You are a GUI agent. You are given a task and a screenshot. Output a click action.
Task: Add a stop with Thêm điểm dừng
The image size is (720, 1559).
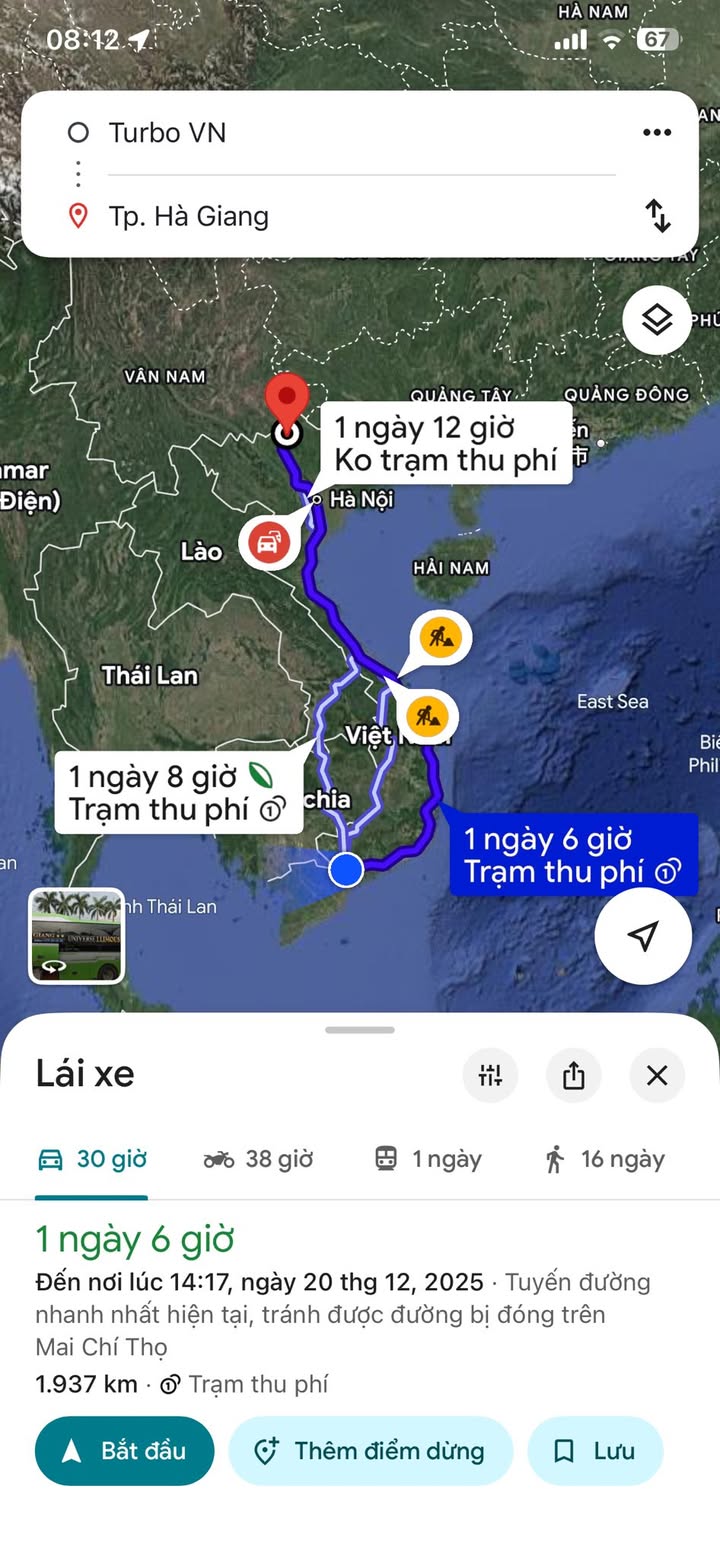click(x=370, y=1451)
